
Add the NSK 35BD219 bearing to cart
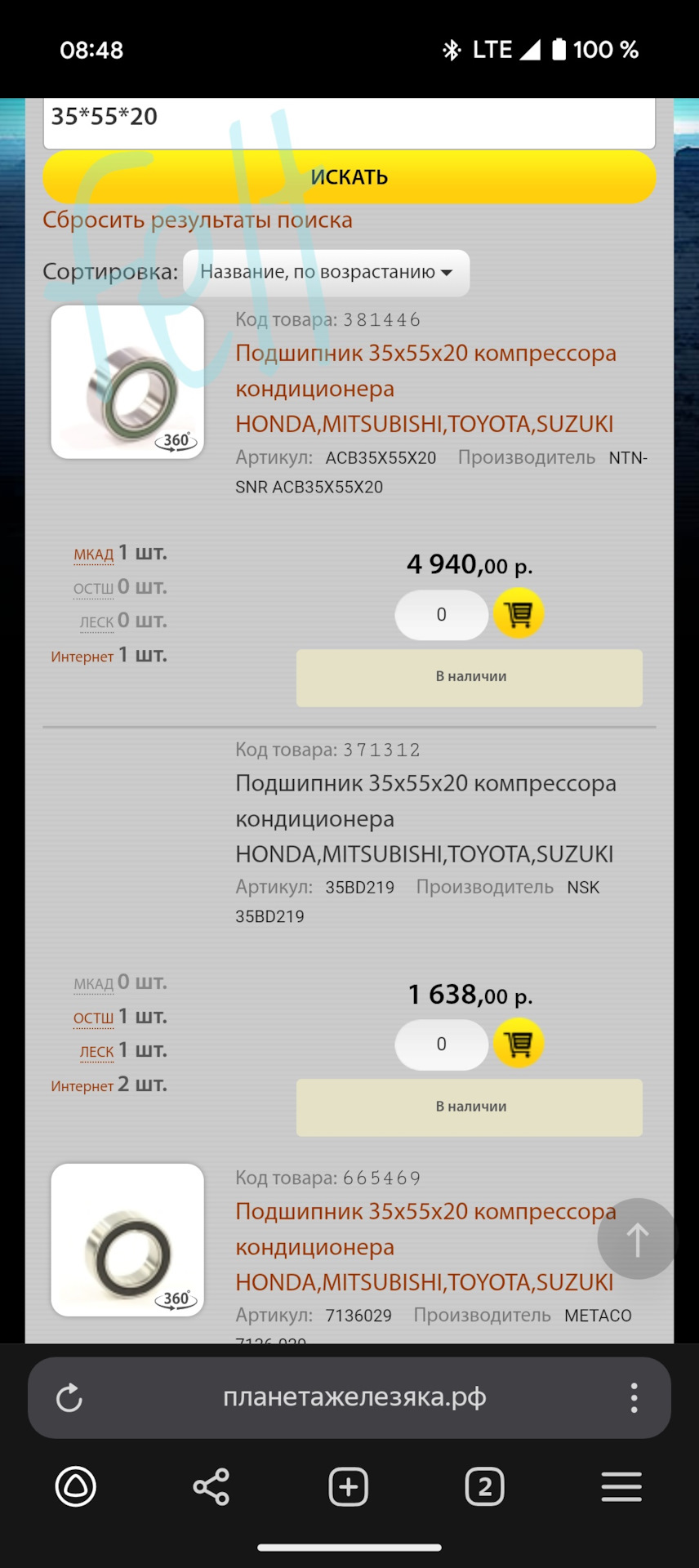coord(519,1044)
